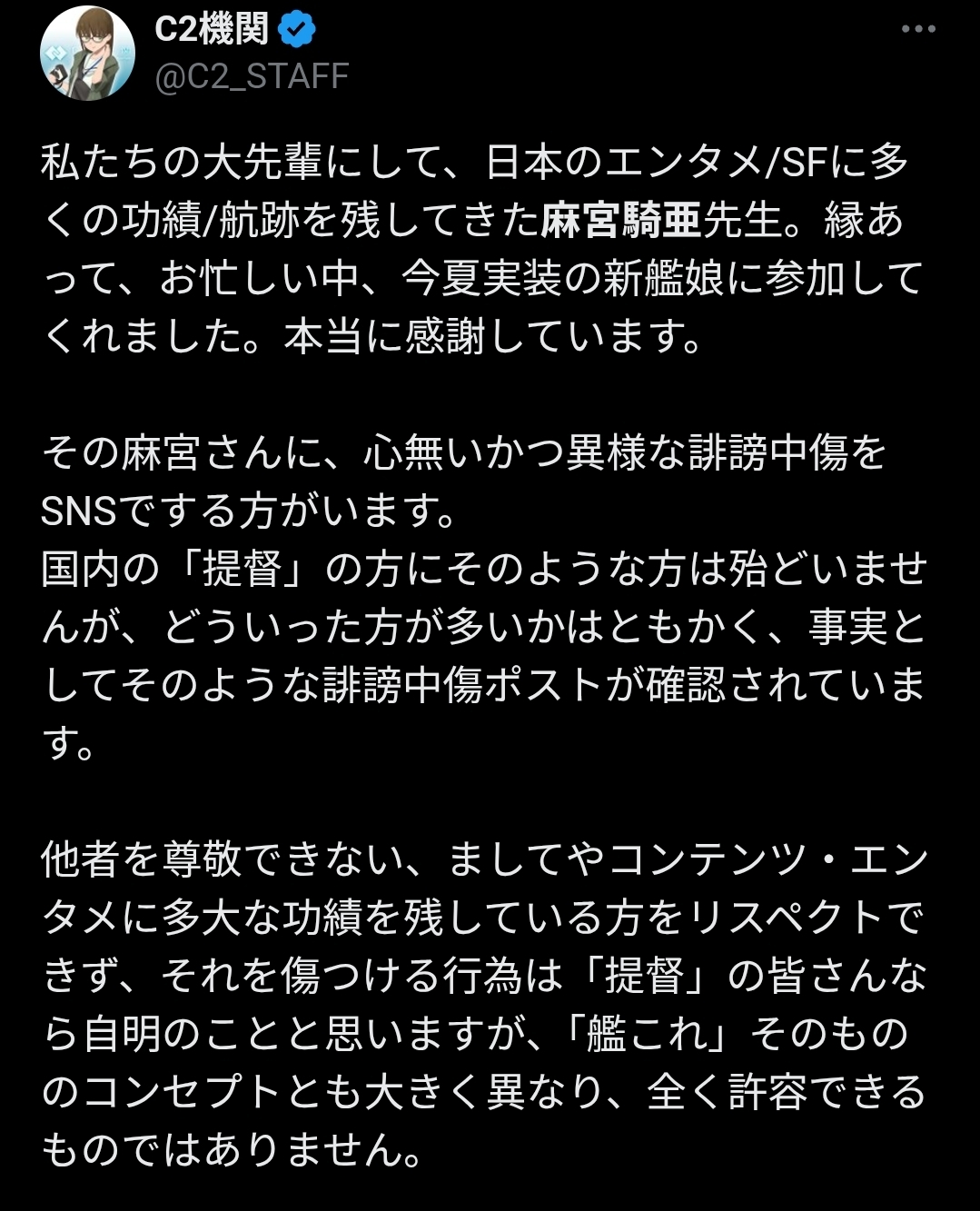Open the tweet's three-dot overflow menu
Image resolution: width=980 pixels, height=1211 pixels.
click(917, 29)
